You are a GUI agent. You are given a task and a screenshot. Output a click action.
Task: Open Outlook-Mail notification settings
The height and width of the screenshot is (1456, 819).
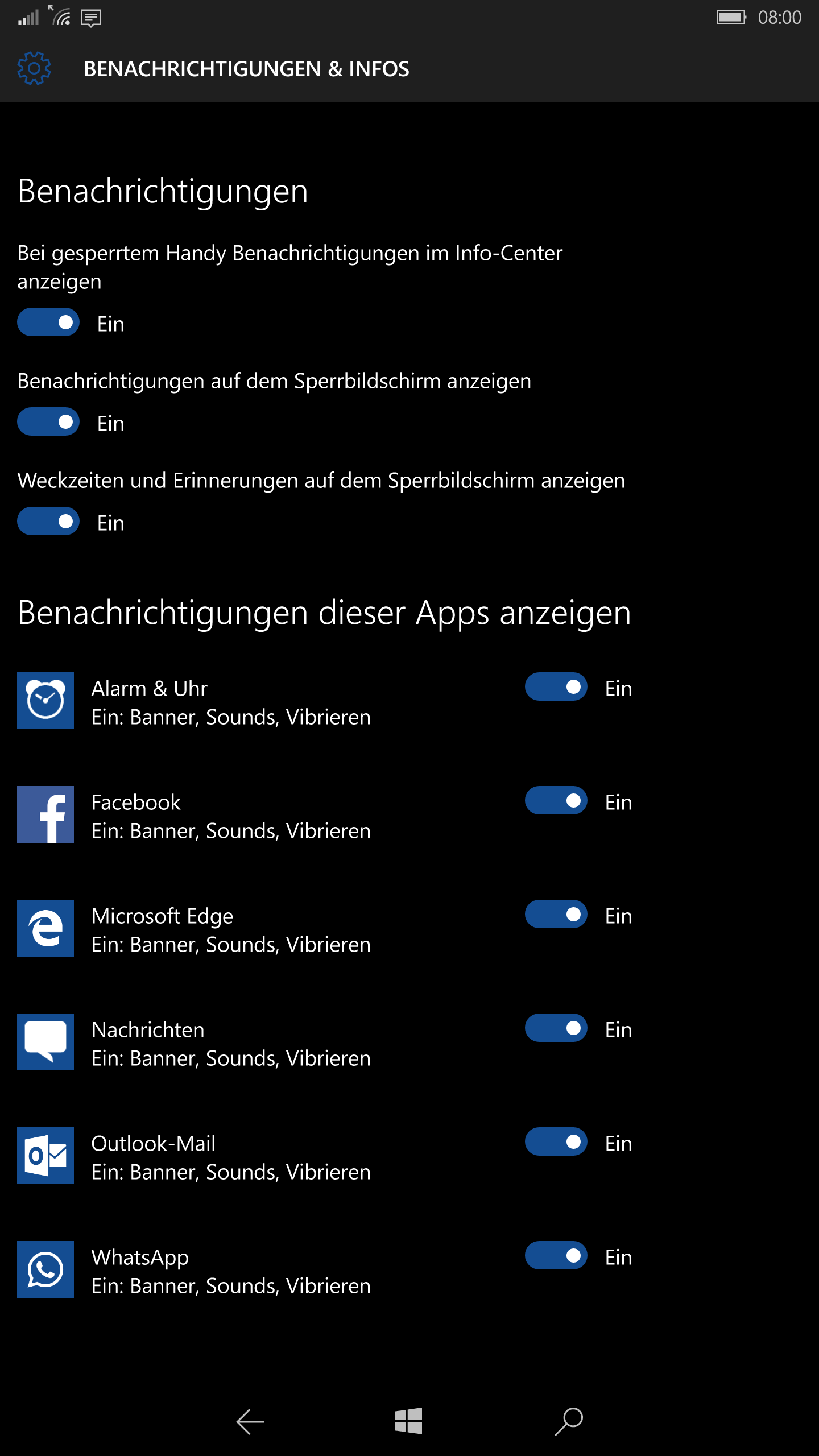(231, 1156)
